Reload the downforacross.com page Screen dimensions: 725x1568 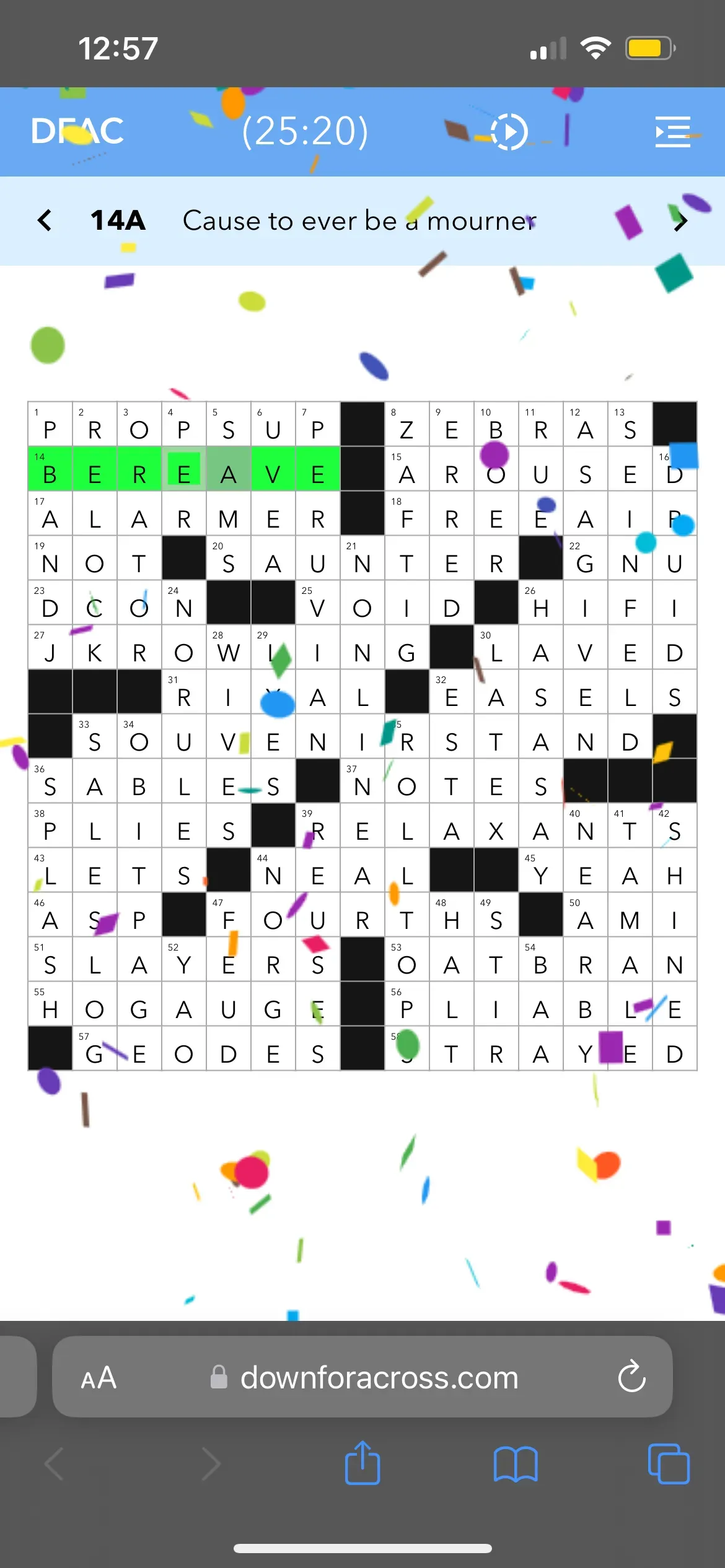click(x=631, y=1377)
